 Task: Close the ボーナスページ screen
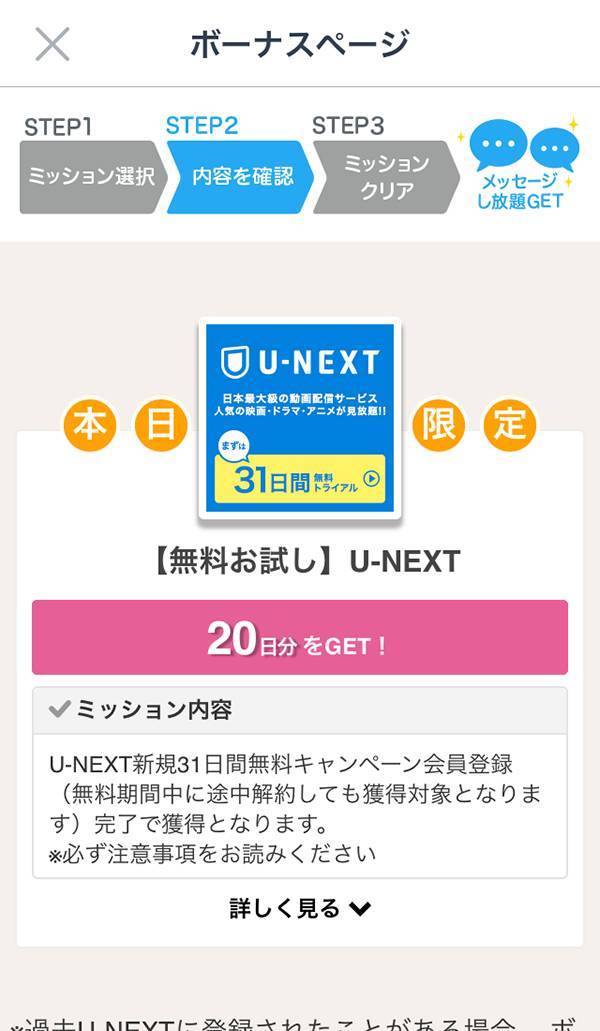pyautogui.click(x=52, y=44)
